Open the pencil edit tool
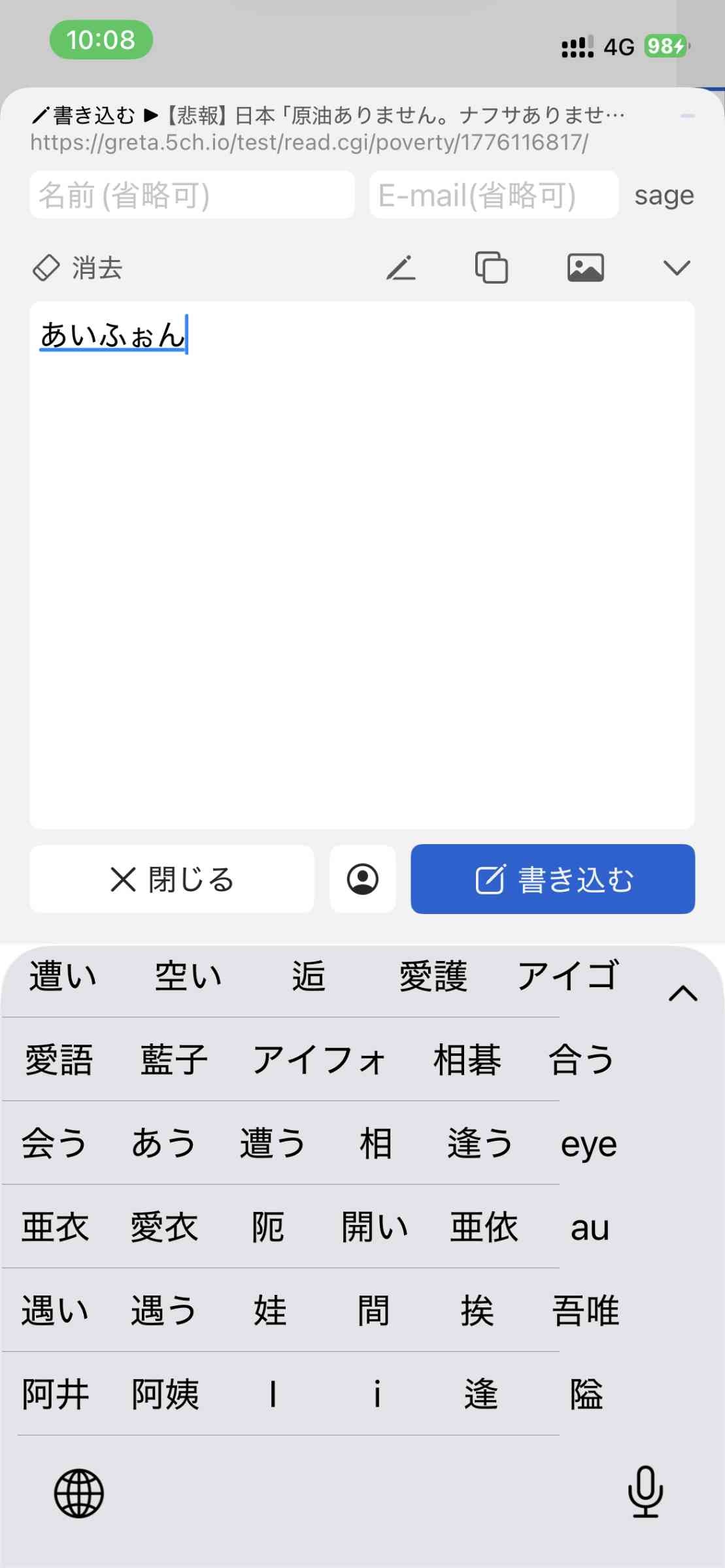The width and height of the screenshot is (725, 1568). [x=401, y=268]
